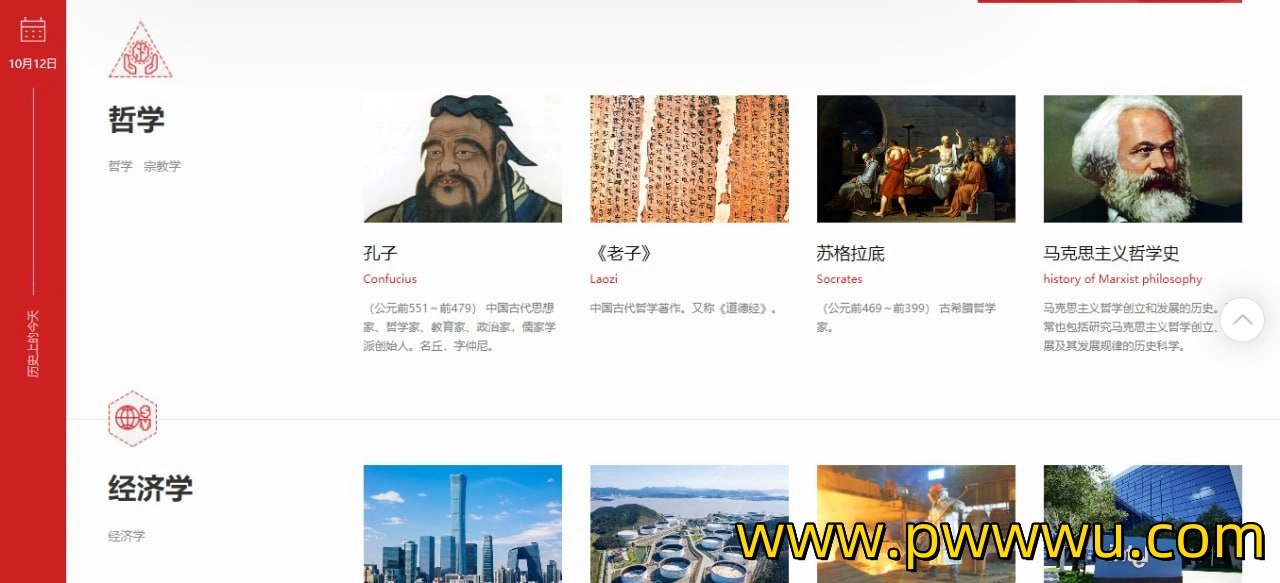
Task: Open the 《老子》 Laozi entry card
Action: click(x=689, y=160)
